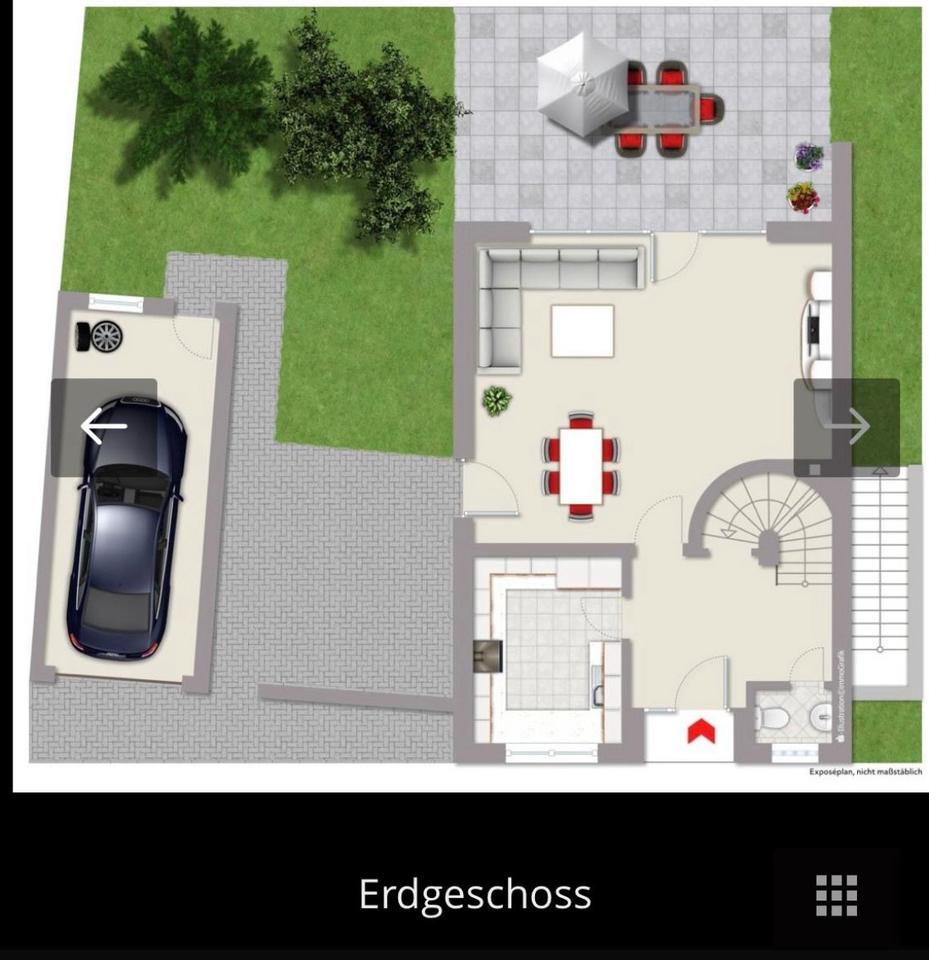Go to the previous floor plan image
Image resolution: width=929 pixels, height=960 pixels.
click(104, 427)
